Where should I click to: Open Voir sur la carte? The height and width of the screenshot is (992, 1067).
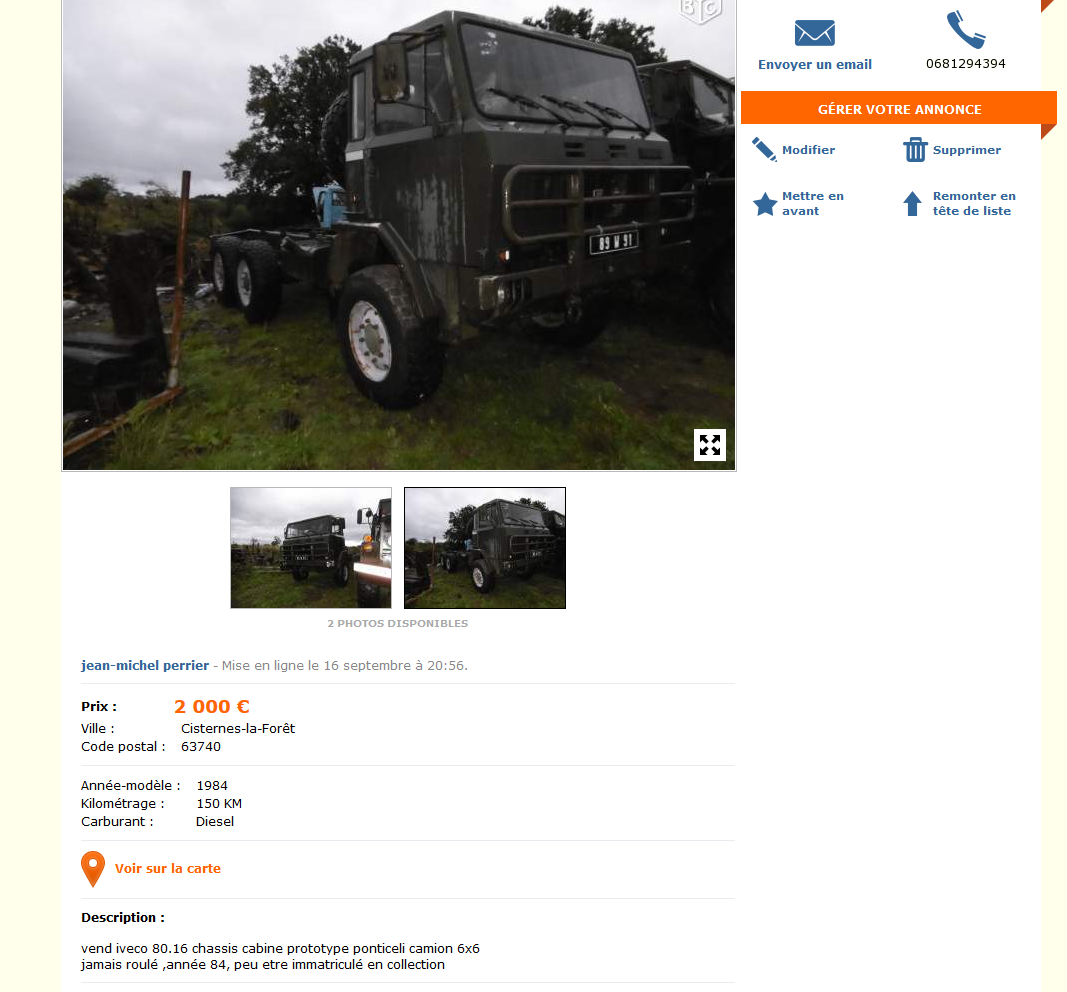(167, 868)
